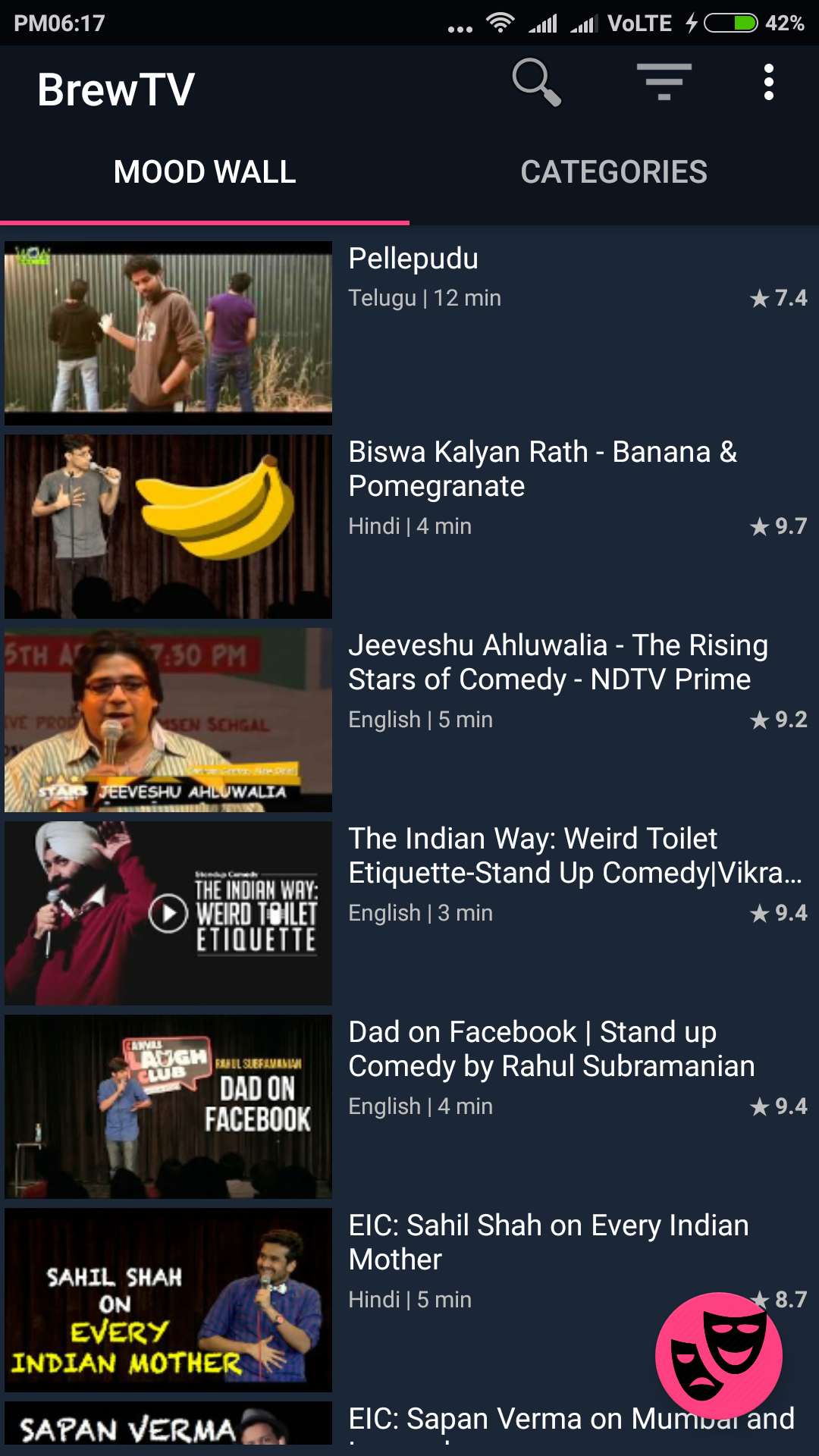Open the three-dot overflow menu

(x=769, y=83)
